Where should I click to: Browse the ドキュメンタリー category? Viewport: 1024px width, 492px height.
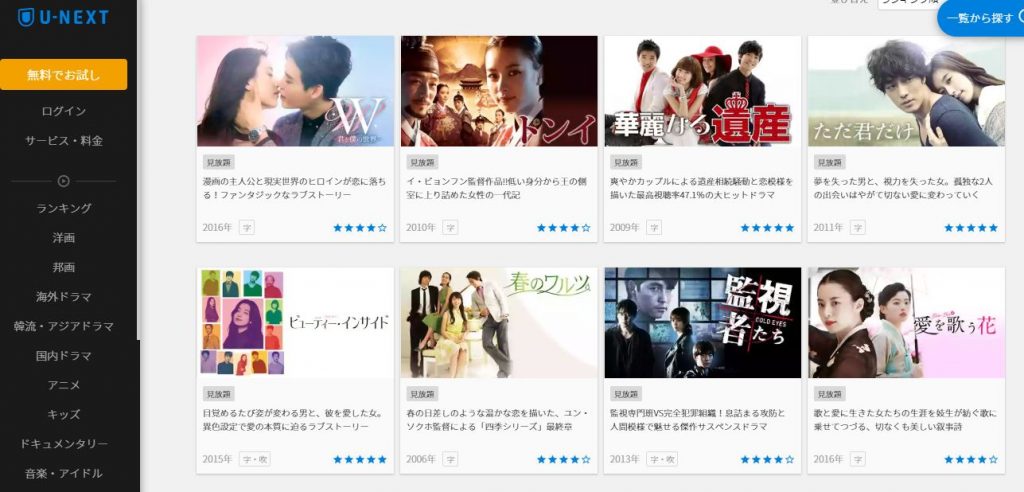(x=64, y=444)
